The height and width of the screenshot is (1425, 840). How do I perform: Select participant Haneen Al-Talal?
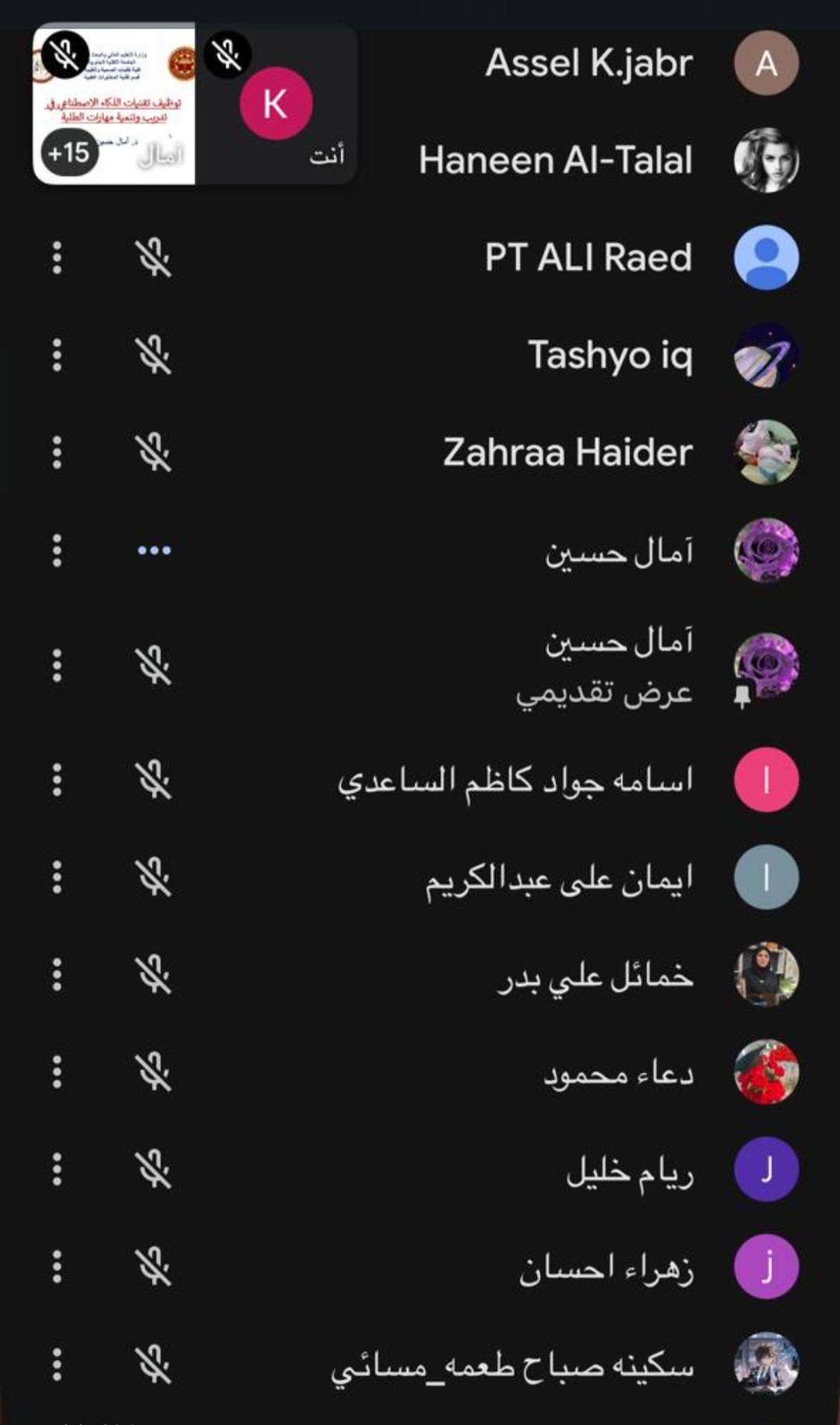point(555,160)
